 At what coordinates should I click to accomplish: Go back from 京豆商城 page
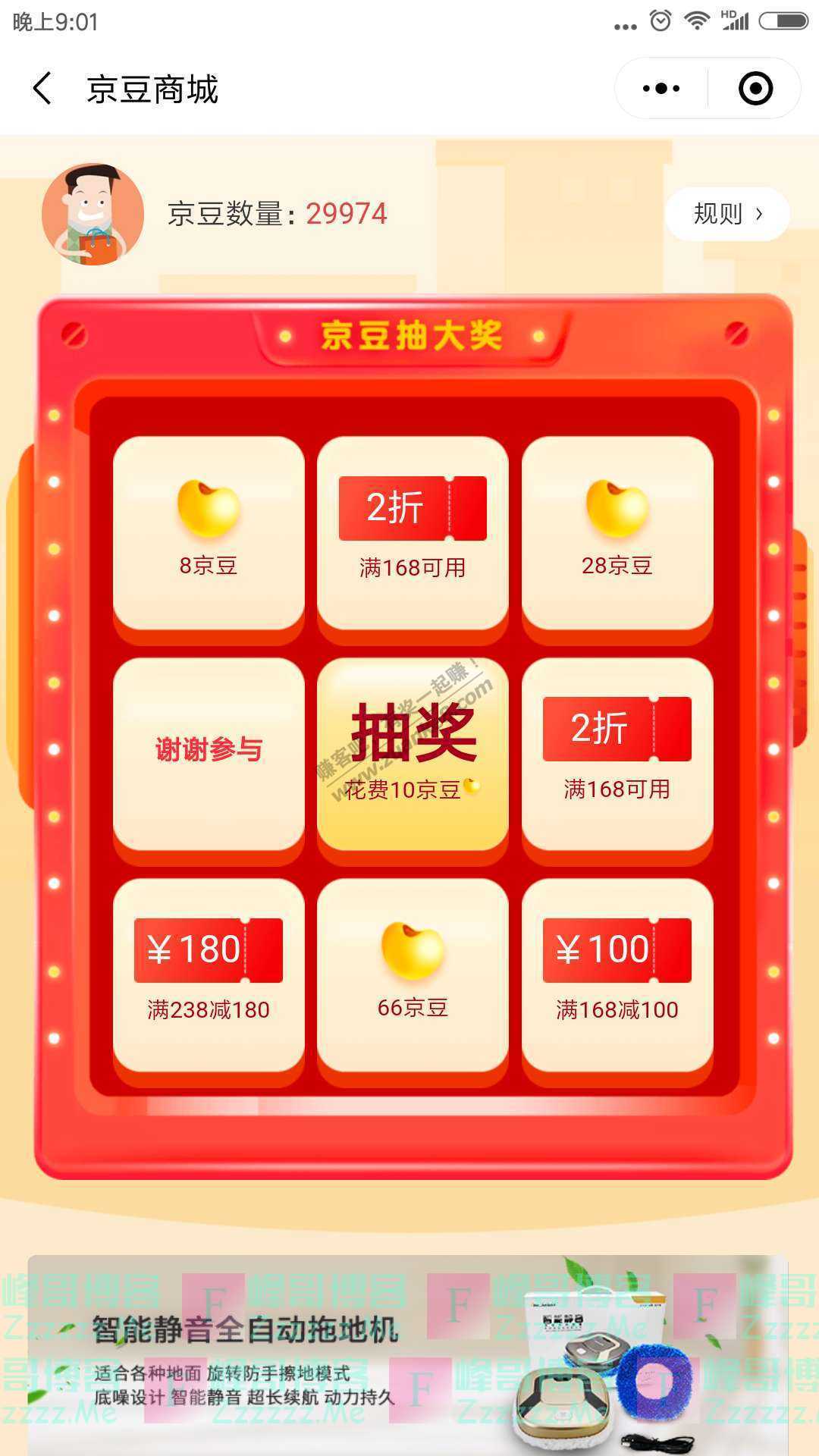tap(43, 89)
